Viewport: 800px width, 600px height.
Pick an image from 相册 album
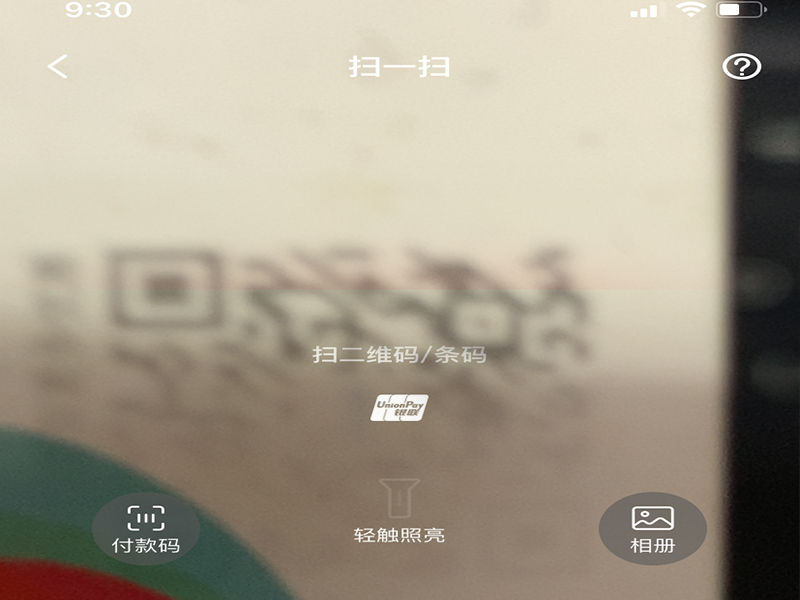(x=652, y=528)
